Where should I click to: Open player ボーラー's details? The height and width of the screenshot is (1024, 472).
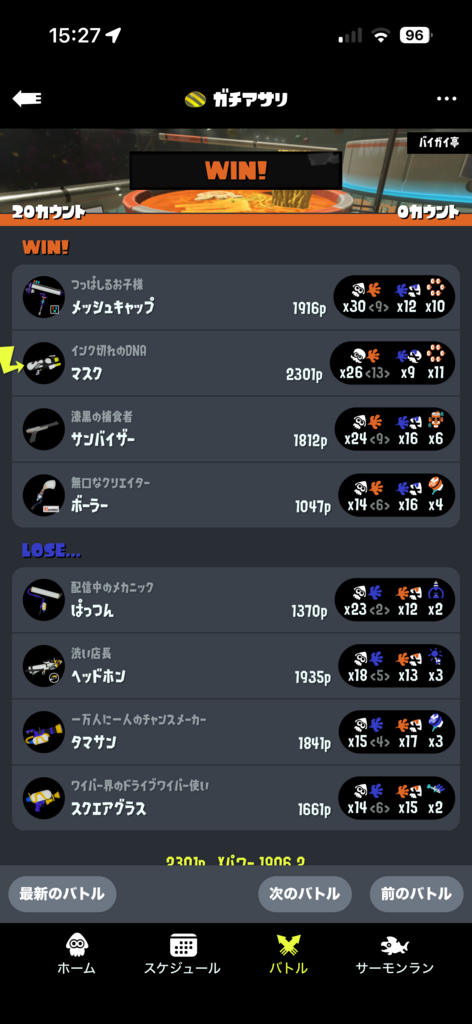(x=236, y=495)
